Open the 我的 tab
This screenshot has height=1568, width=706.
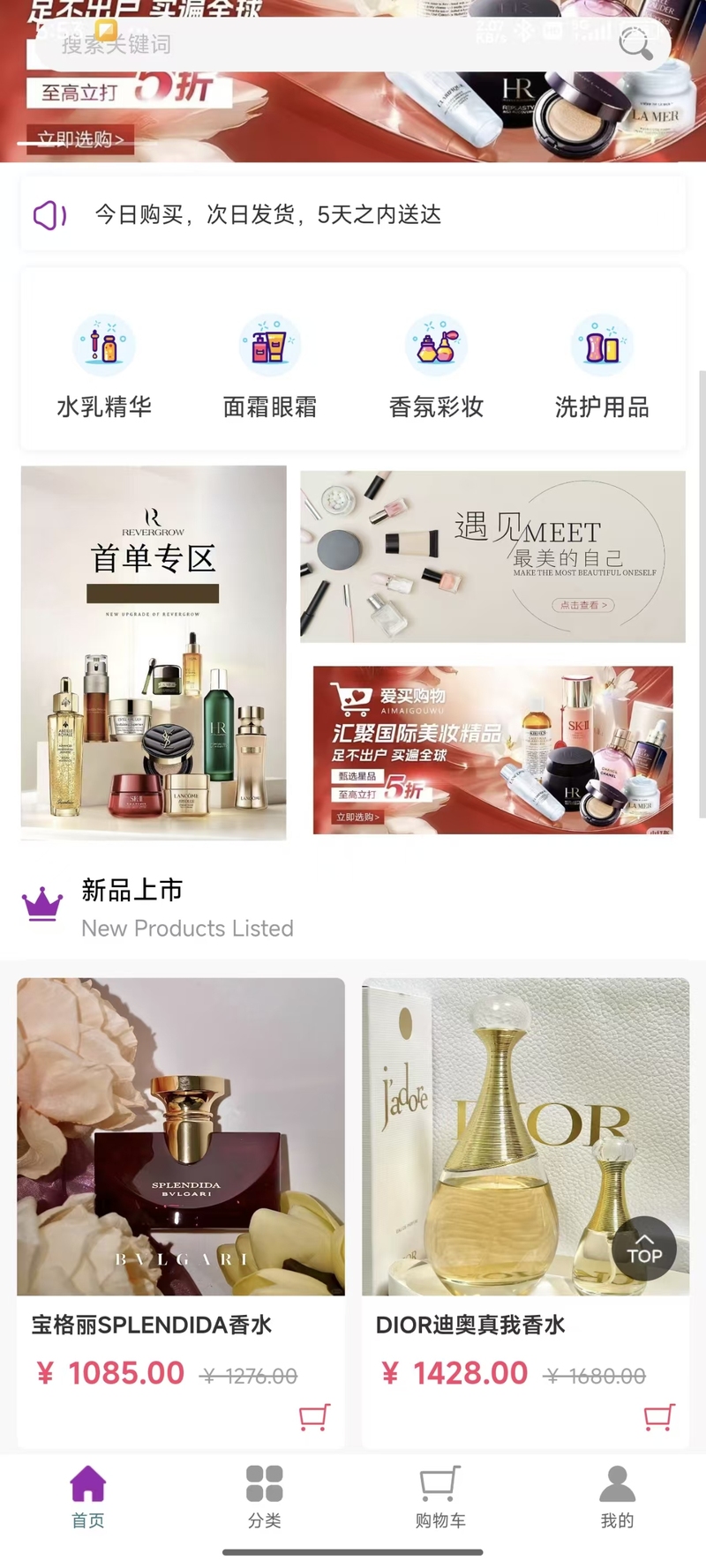click(617, 1497)
